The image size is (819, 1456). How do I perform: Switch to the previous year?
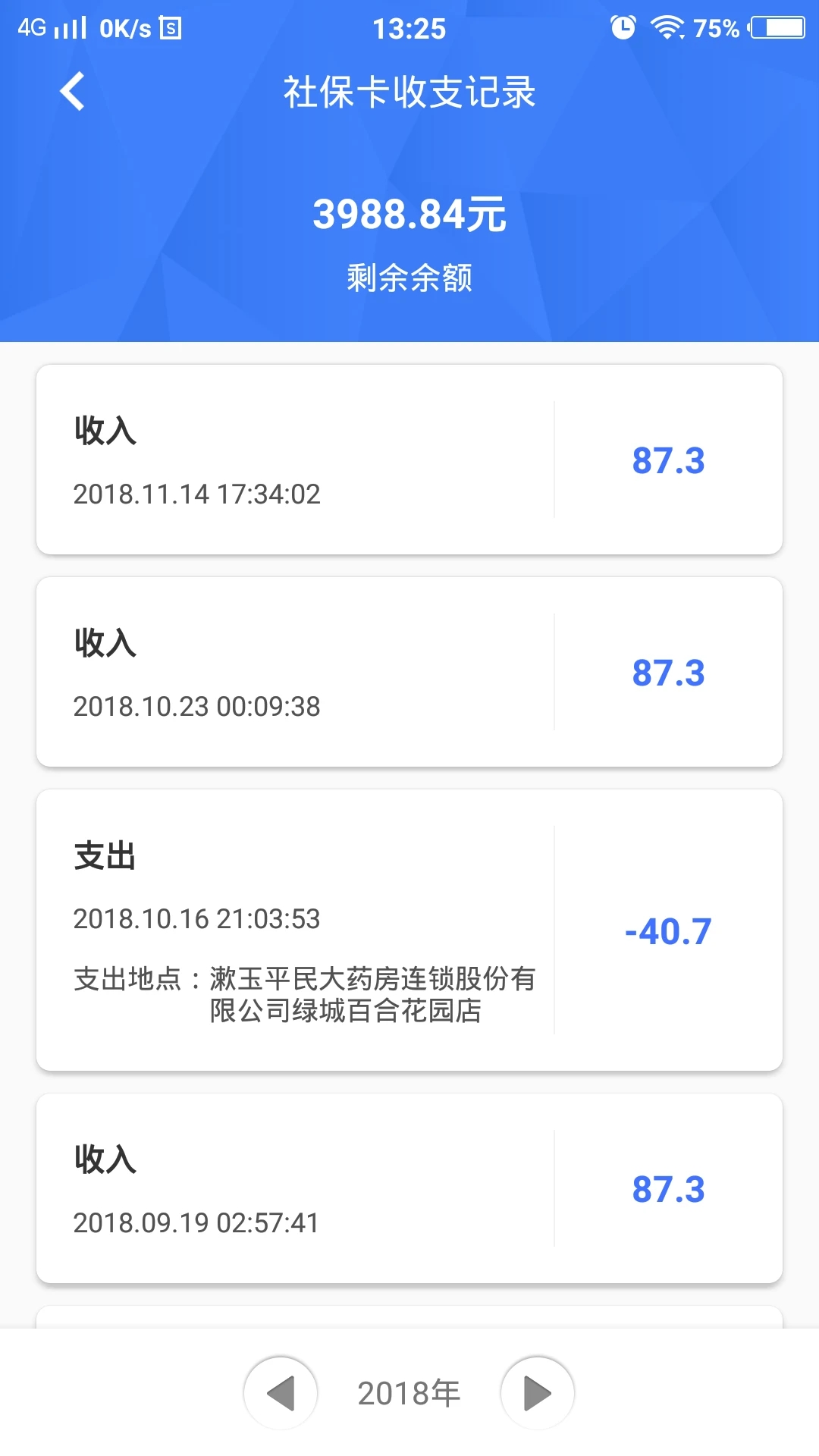[x=281, y=1393]
